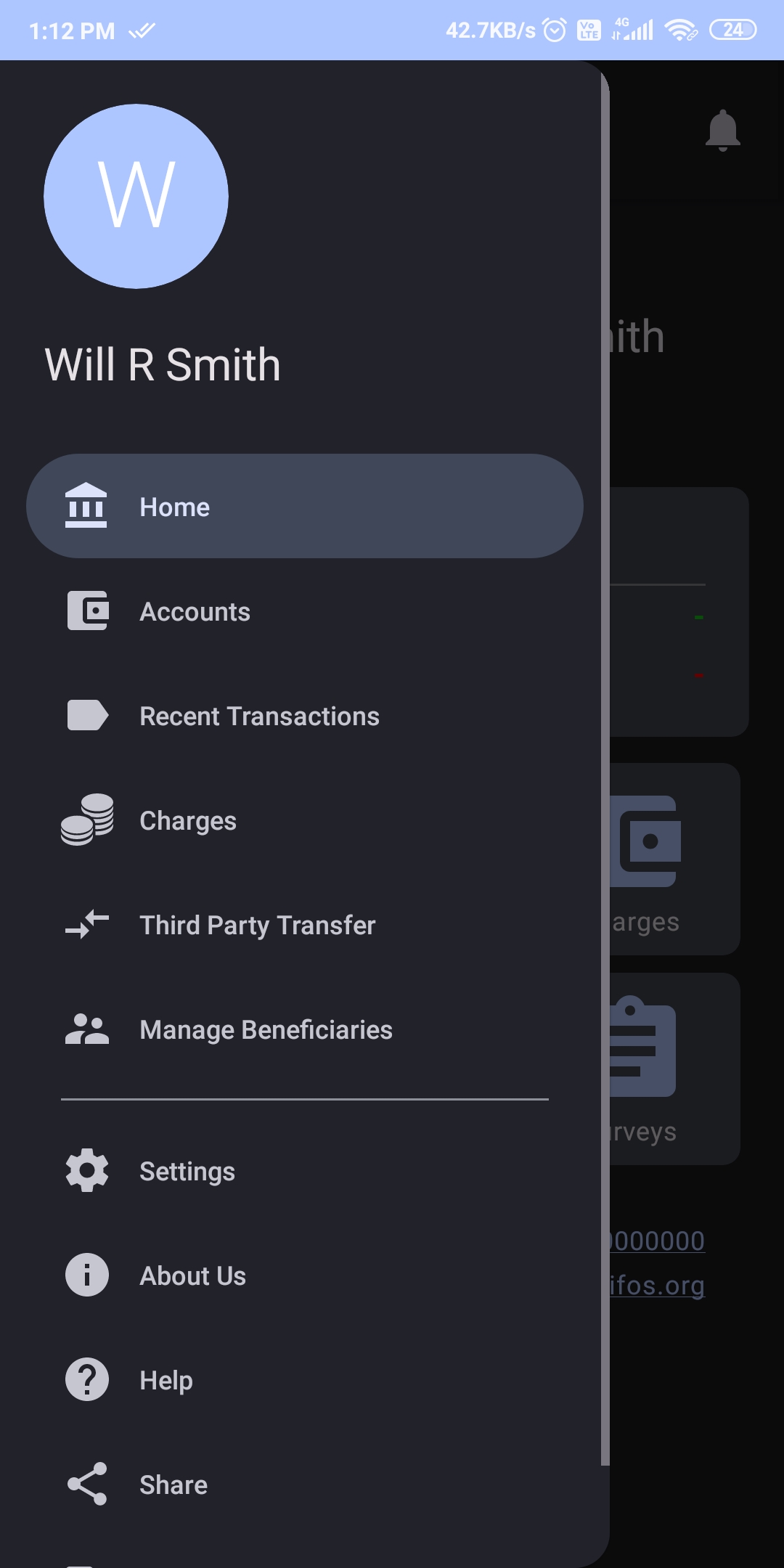
Task: Tap the Charges coin stack icon
Action: tap(86, 820)
